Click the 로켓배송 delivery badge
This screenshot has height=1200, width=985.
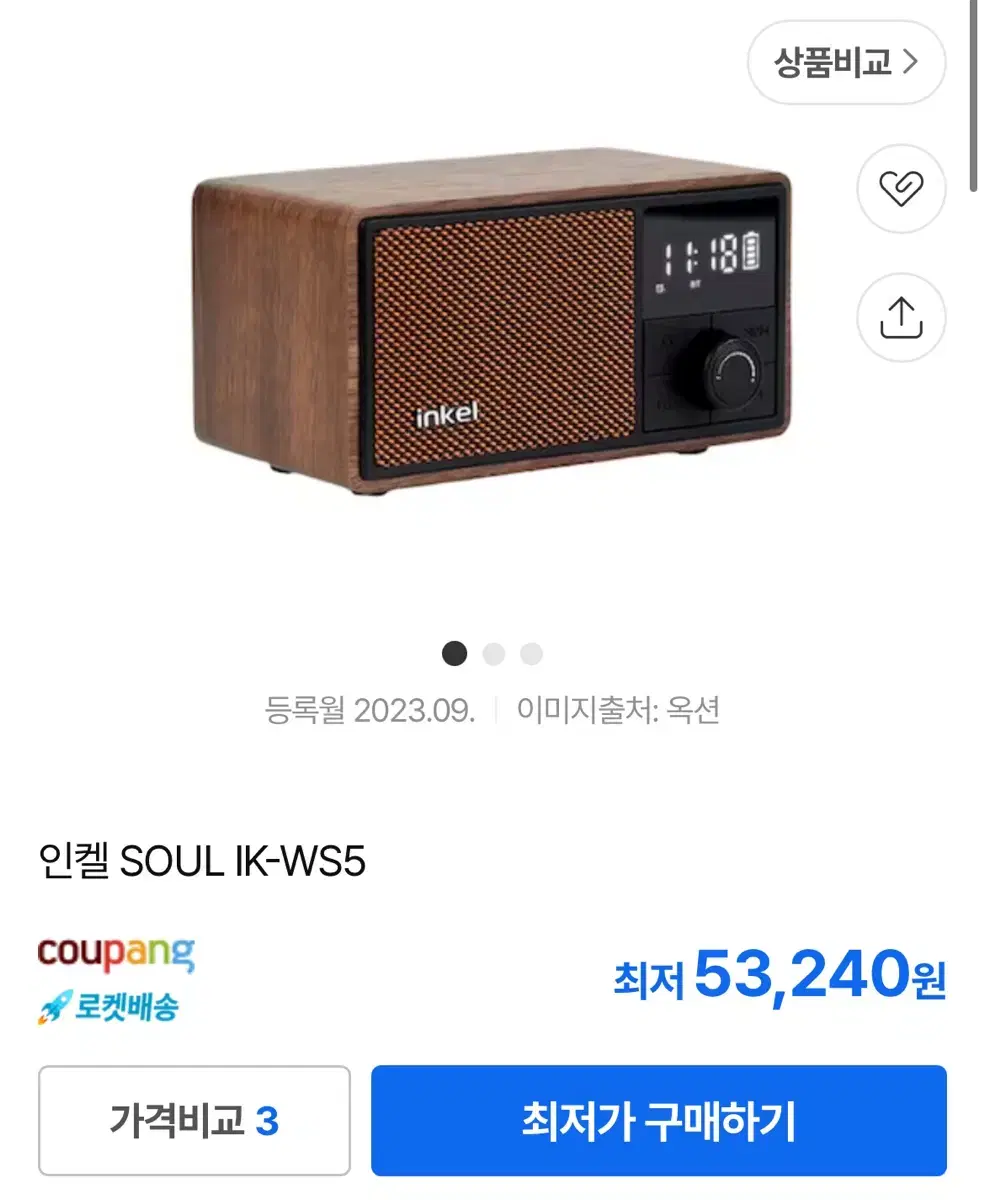click(x=110, y=1007)
